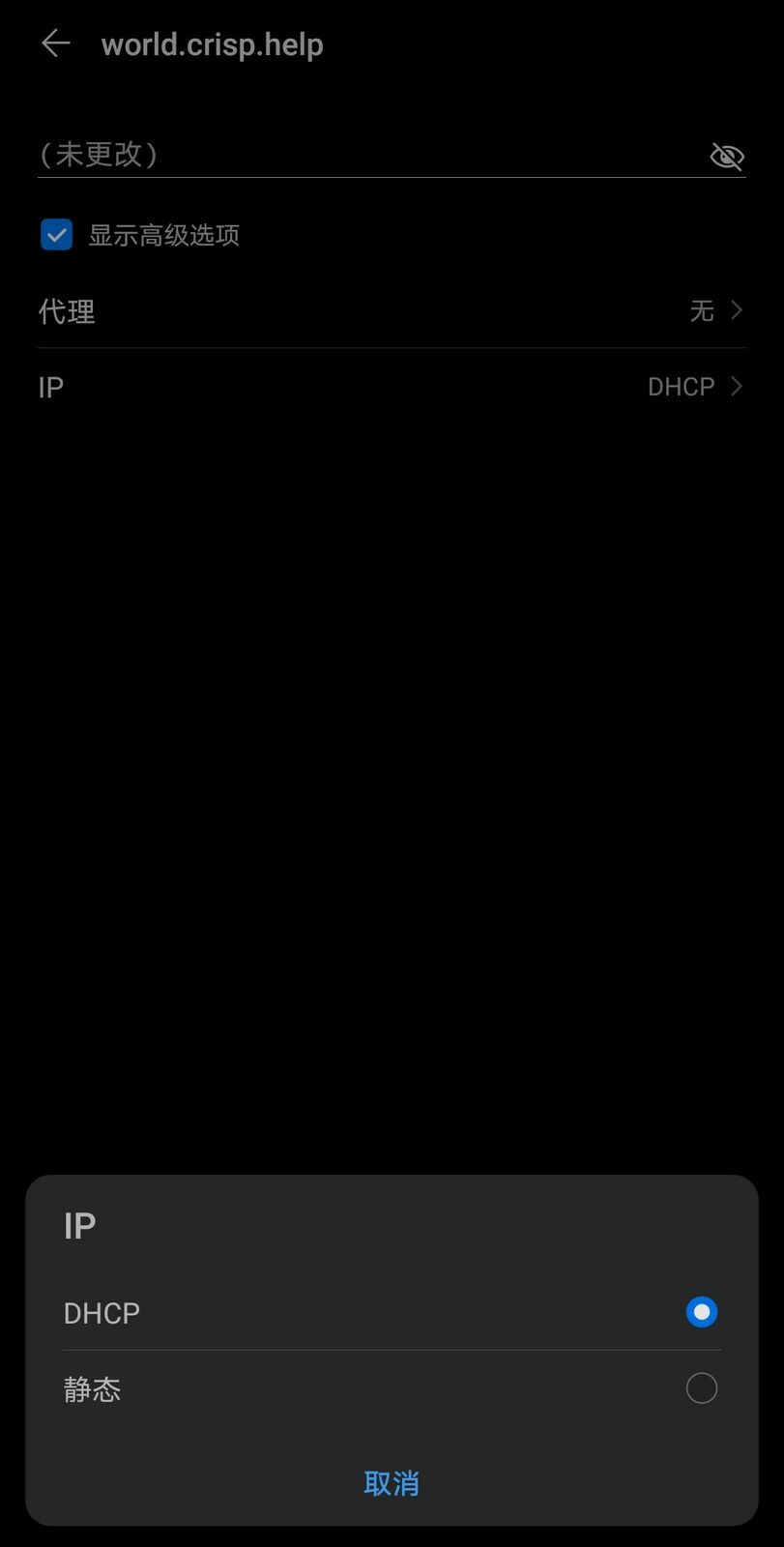
Task: Select the DHCP radio option
Action: pos(701,1312)
